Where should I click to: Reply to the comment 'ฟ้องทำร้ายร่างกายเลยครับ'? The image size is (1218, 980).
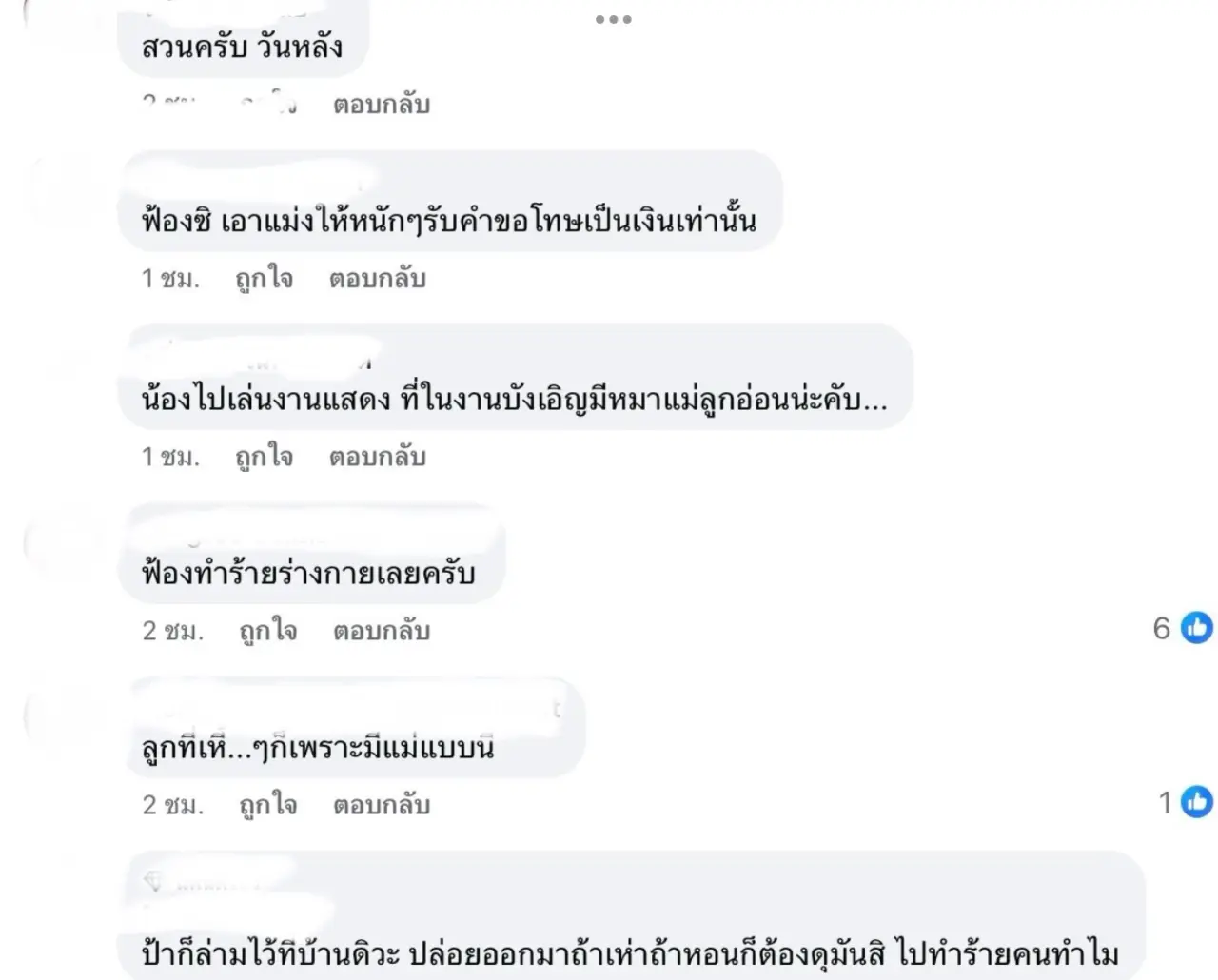tap(381, 631)
